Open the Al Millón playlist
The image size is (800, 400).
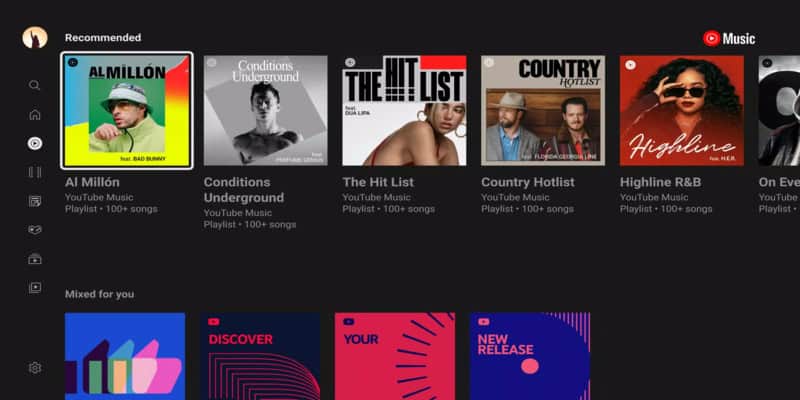click(x=127, y=110)
